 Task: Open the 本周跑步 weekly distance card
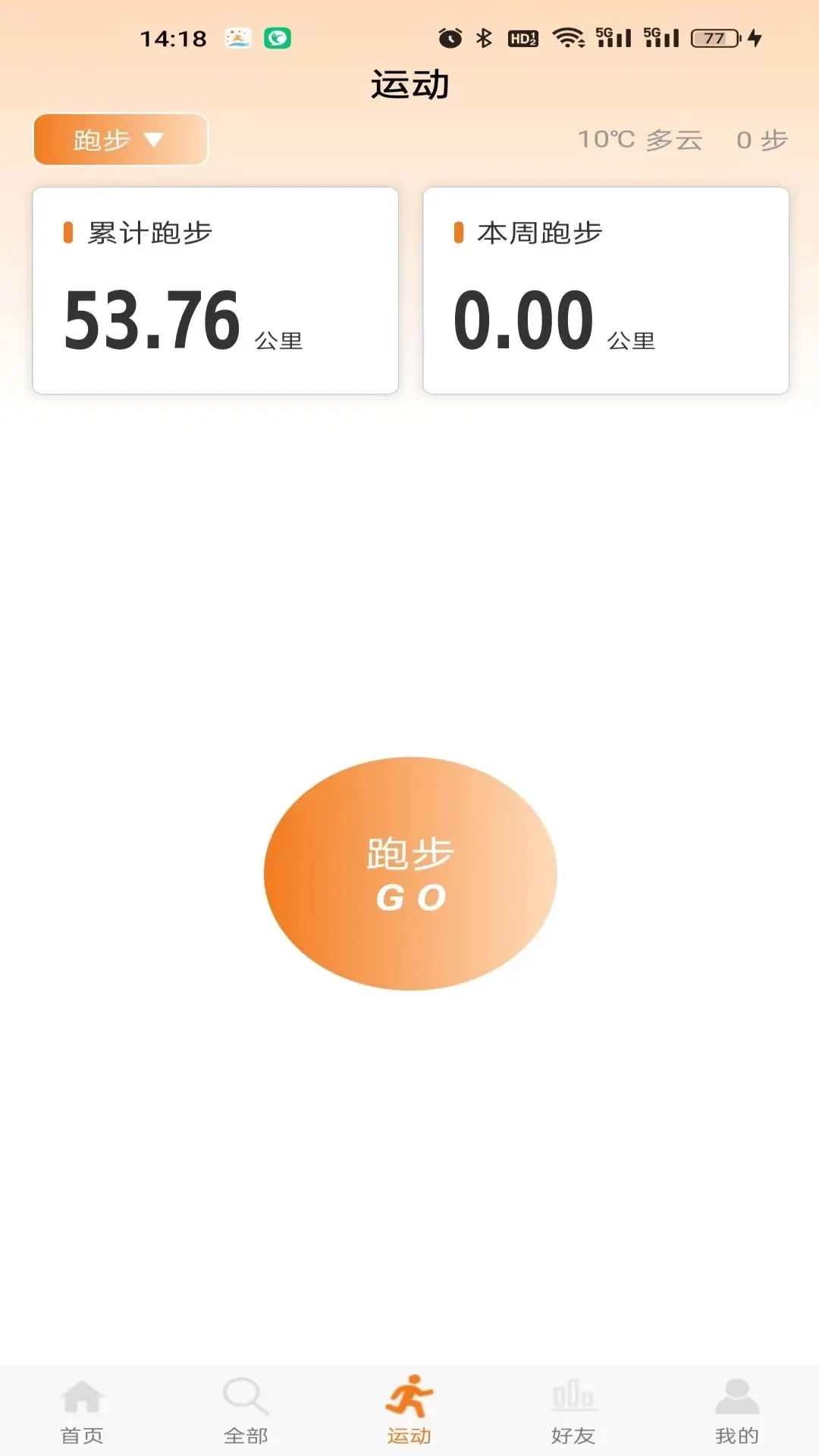(x=605, y=287)
